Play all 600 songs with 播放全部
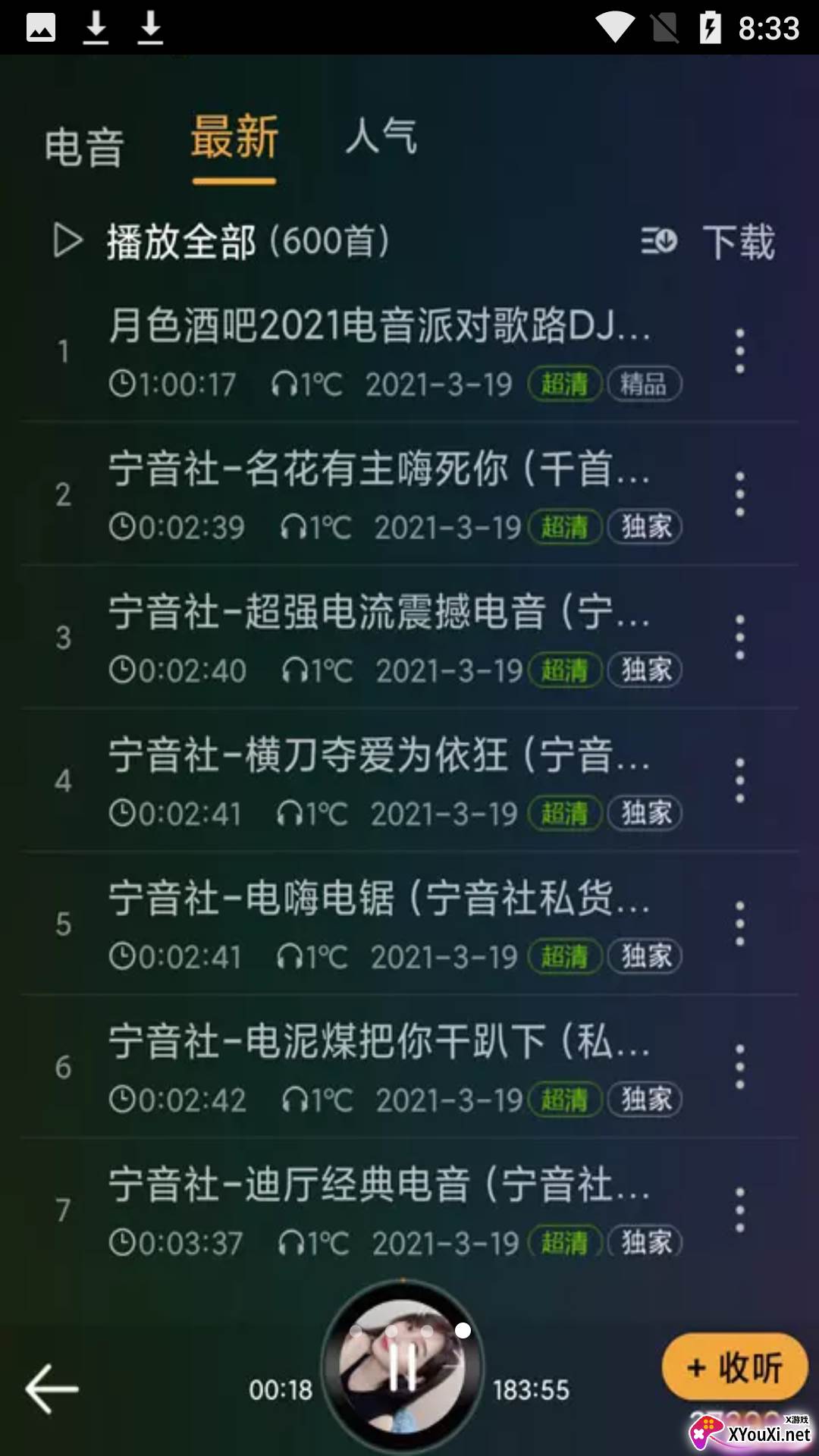 [220, 243]
